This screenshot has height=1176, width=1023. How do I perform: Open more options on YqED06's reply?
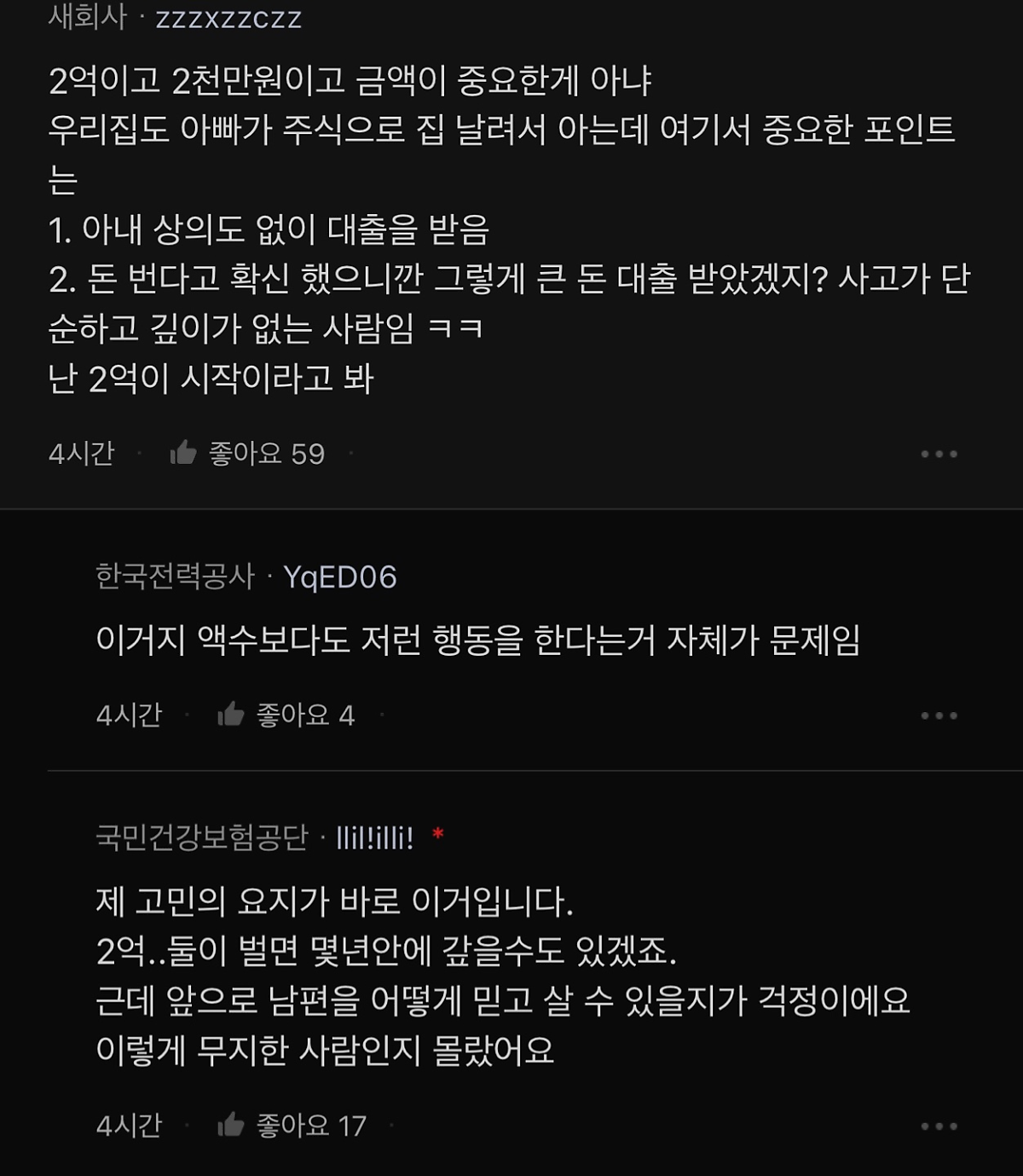tap(939, 715)
